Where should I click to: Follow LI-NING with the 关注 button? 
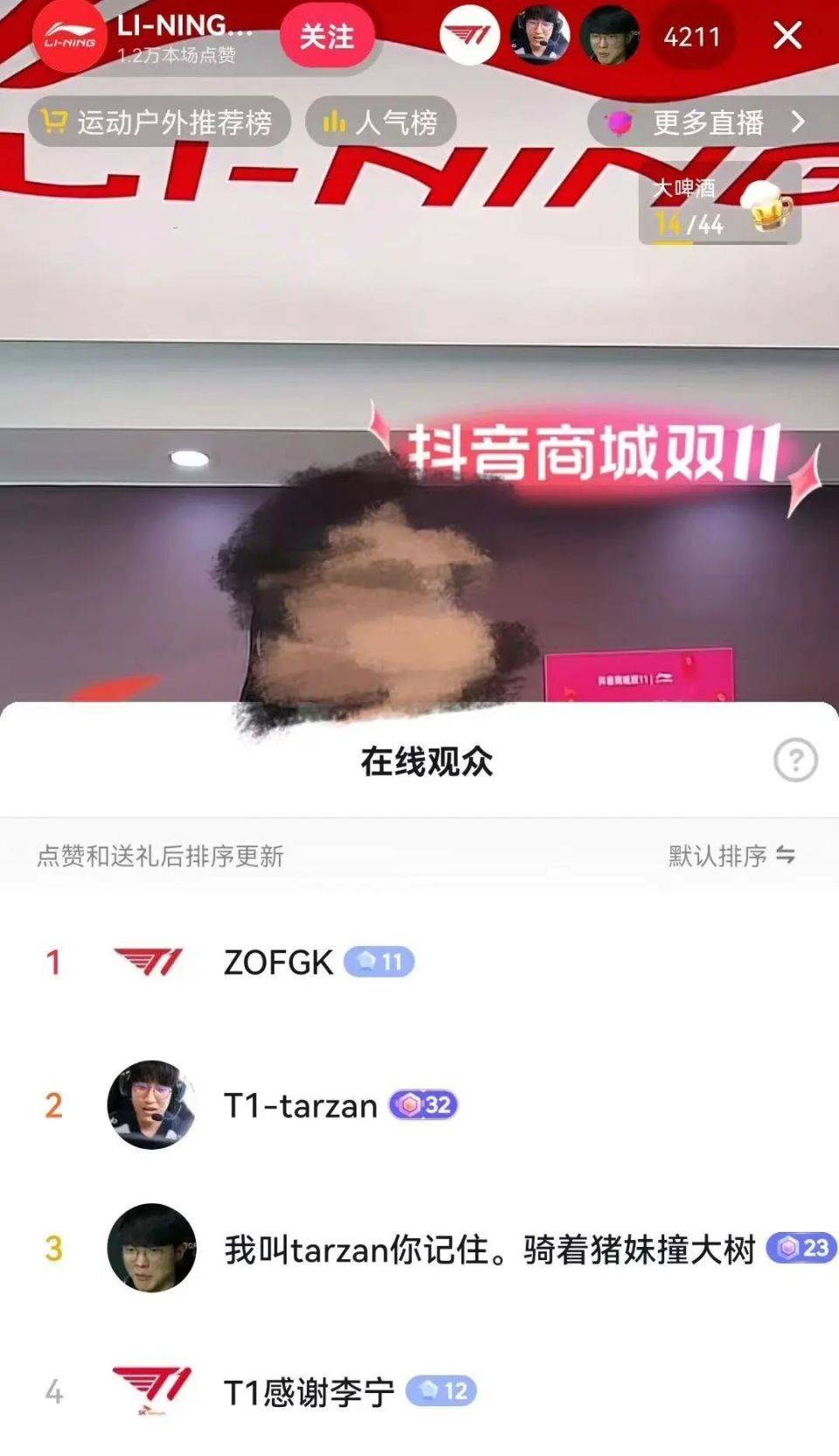click(x=327, y=37)
